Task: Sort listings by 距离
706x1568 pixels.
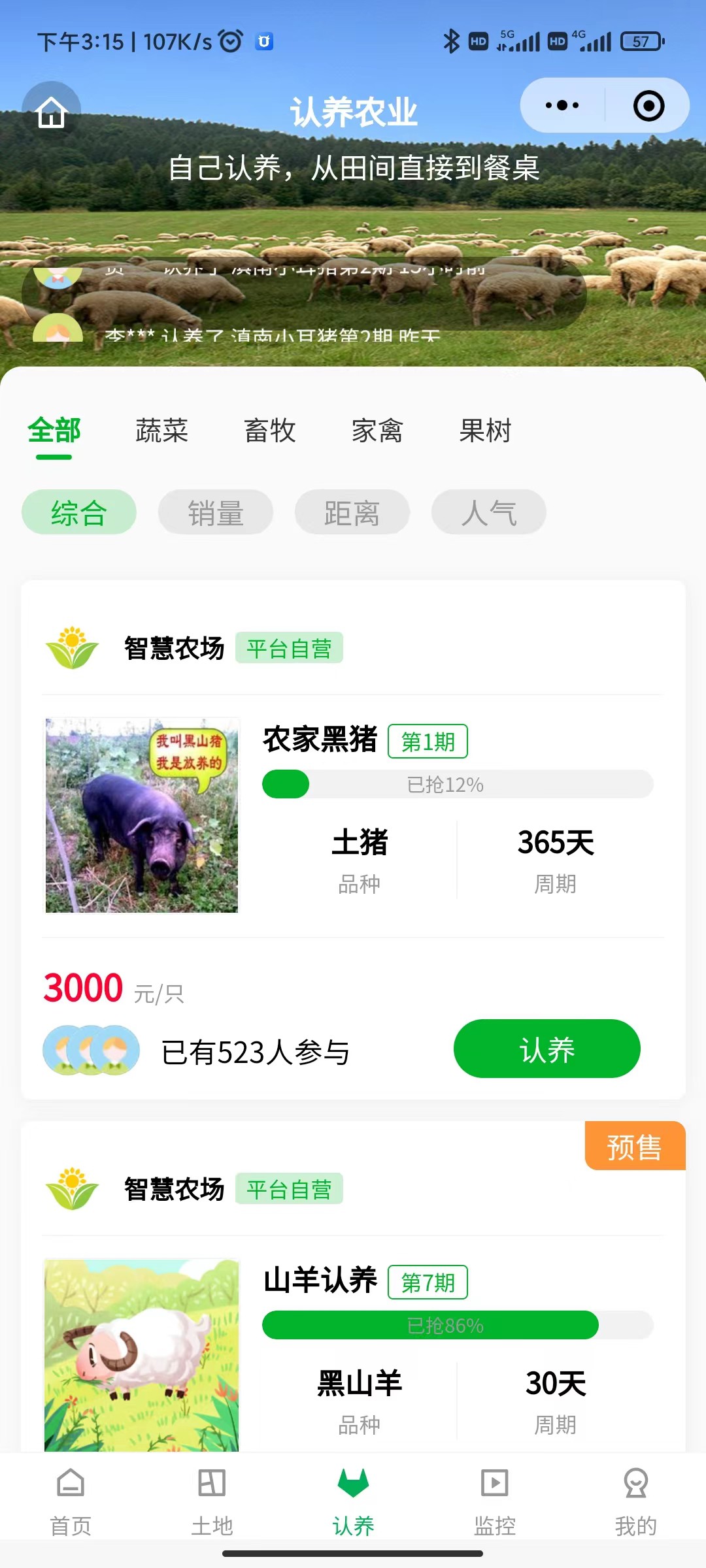Action: [x=352, y=512]
